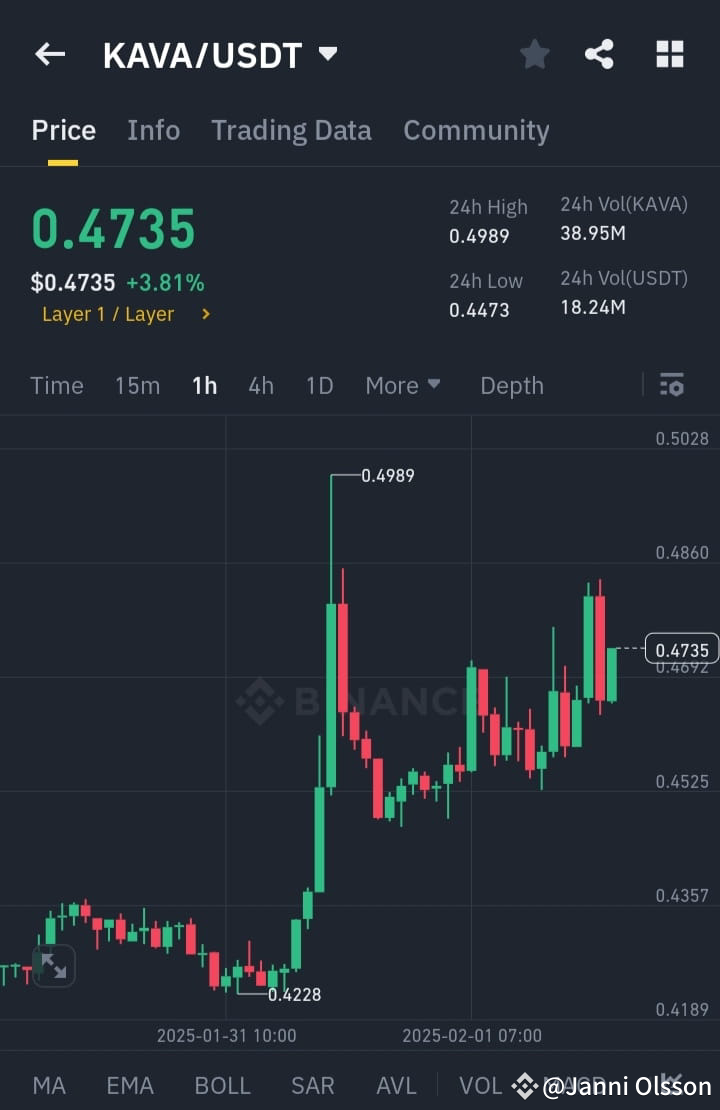Select the AVL indicator option

tap(396, 1085)
